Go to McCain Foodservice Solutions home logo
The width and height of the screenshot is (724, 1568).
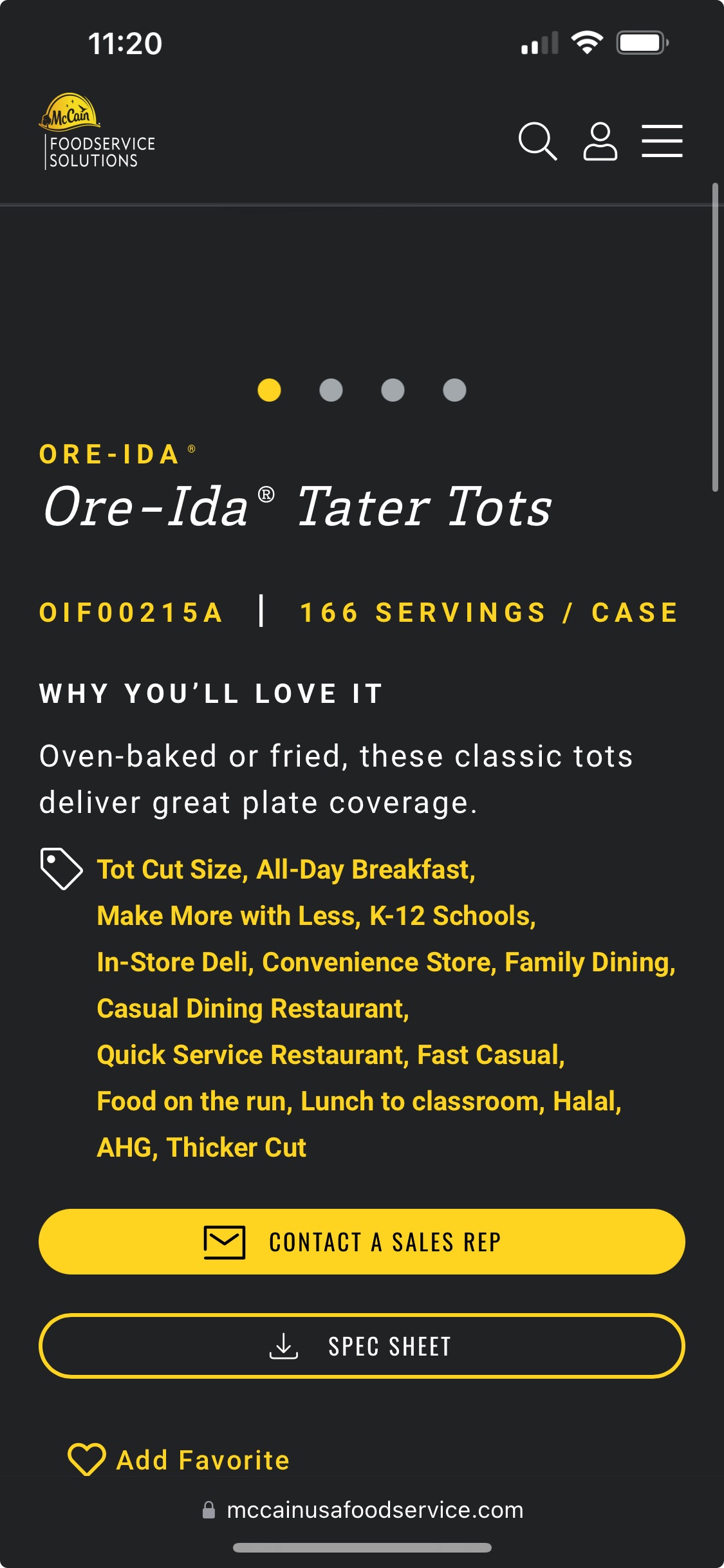tap(97, 132)
